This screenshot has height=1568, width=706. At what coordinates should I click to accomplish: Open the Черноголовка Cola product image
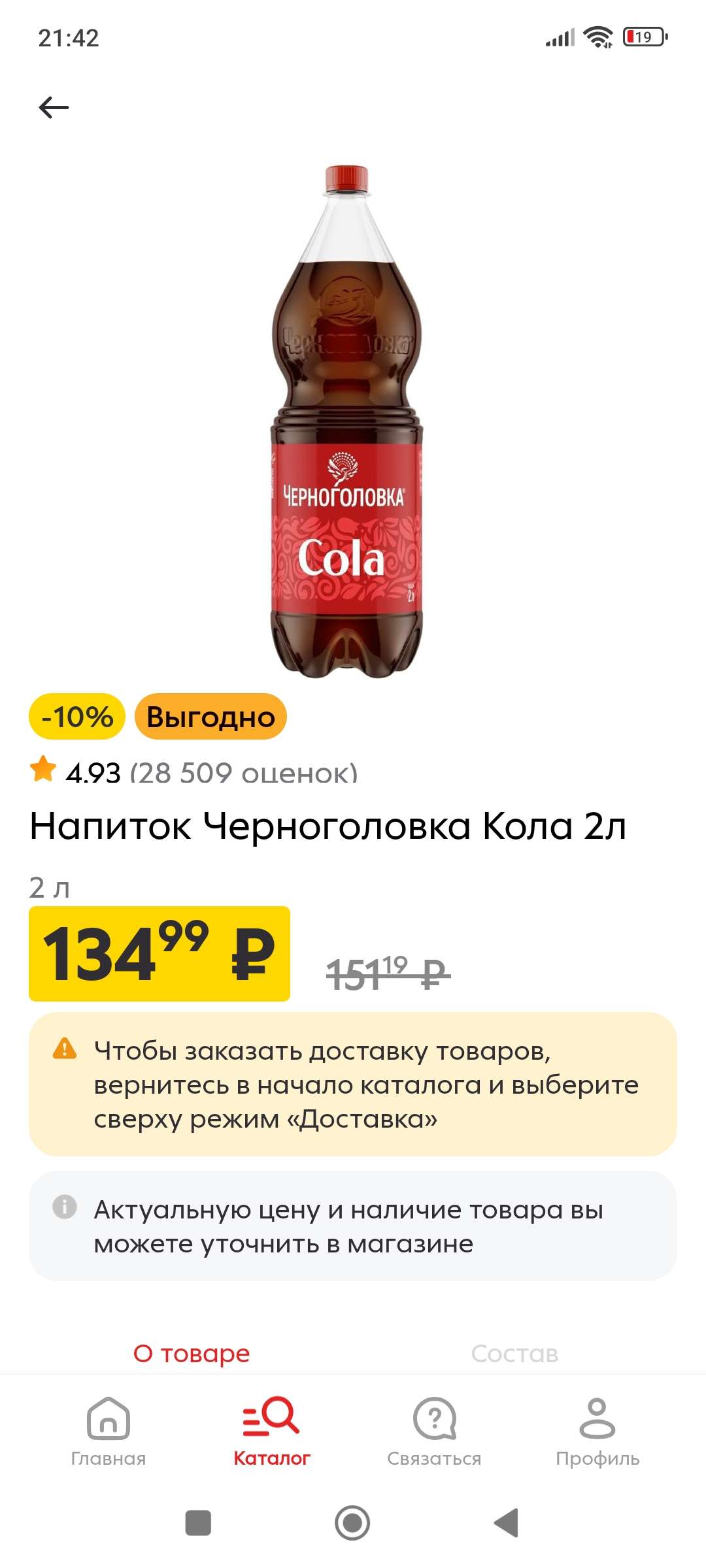[347, 421]
